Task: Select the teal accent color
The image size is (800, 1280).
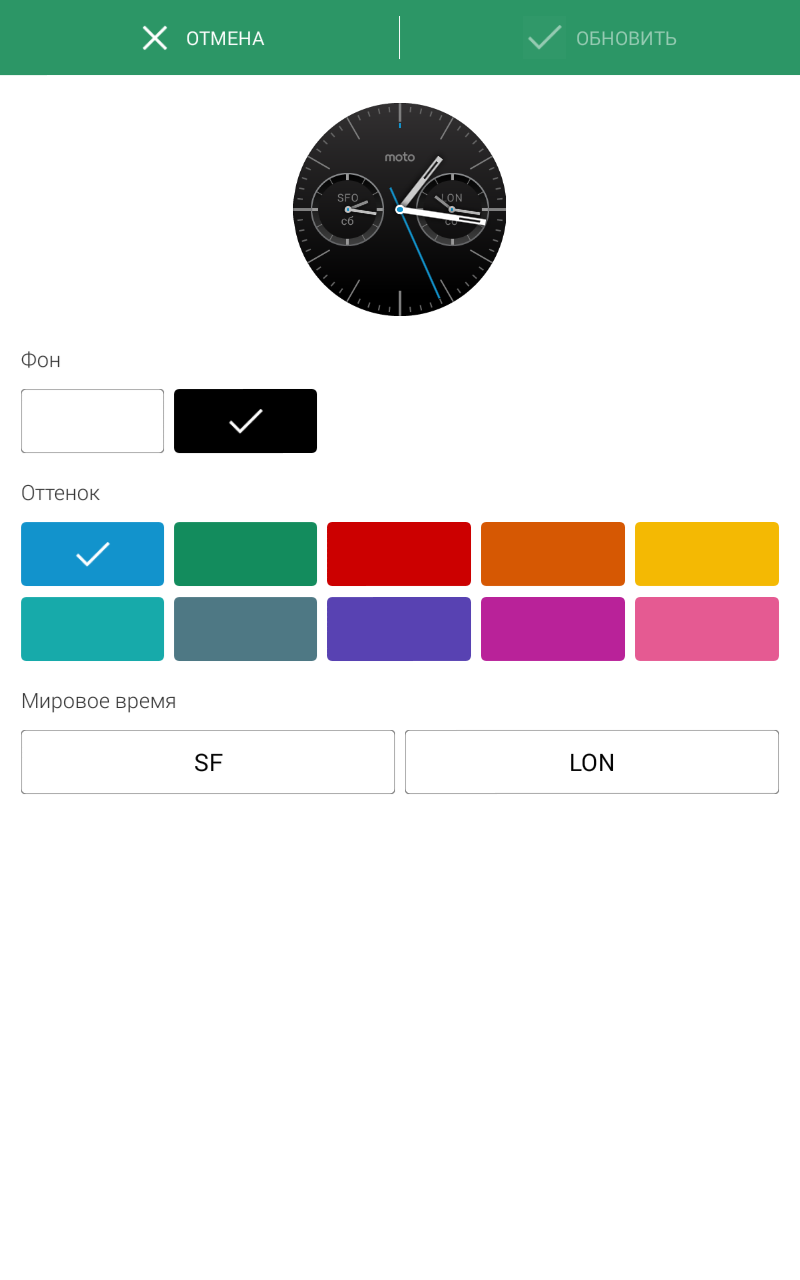Action: point(92,629)
